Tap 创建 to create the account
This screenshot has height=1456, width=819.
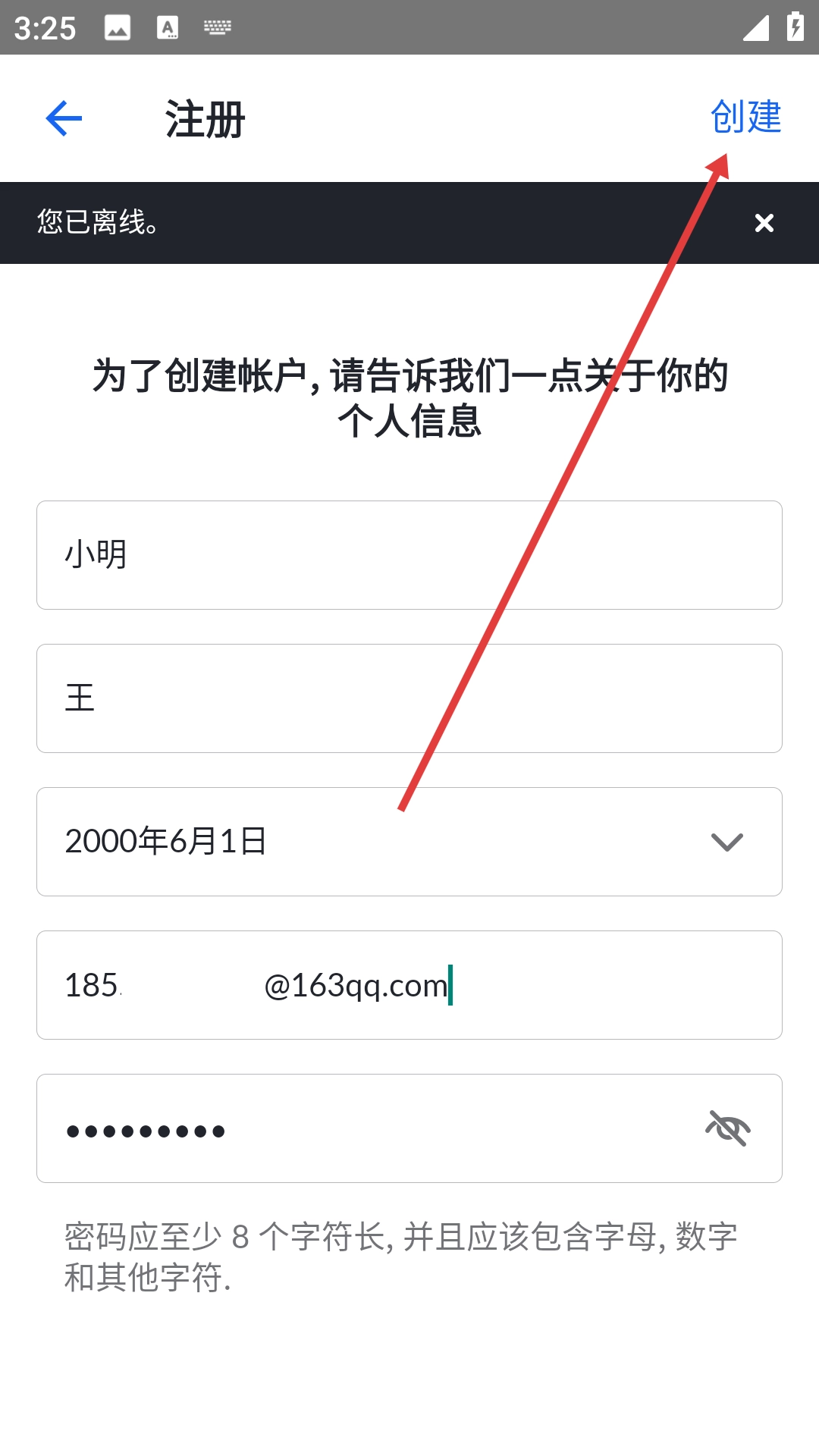[x=745, y=118]
